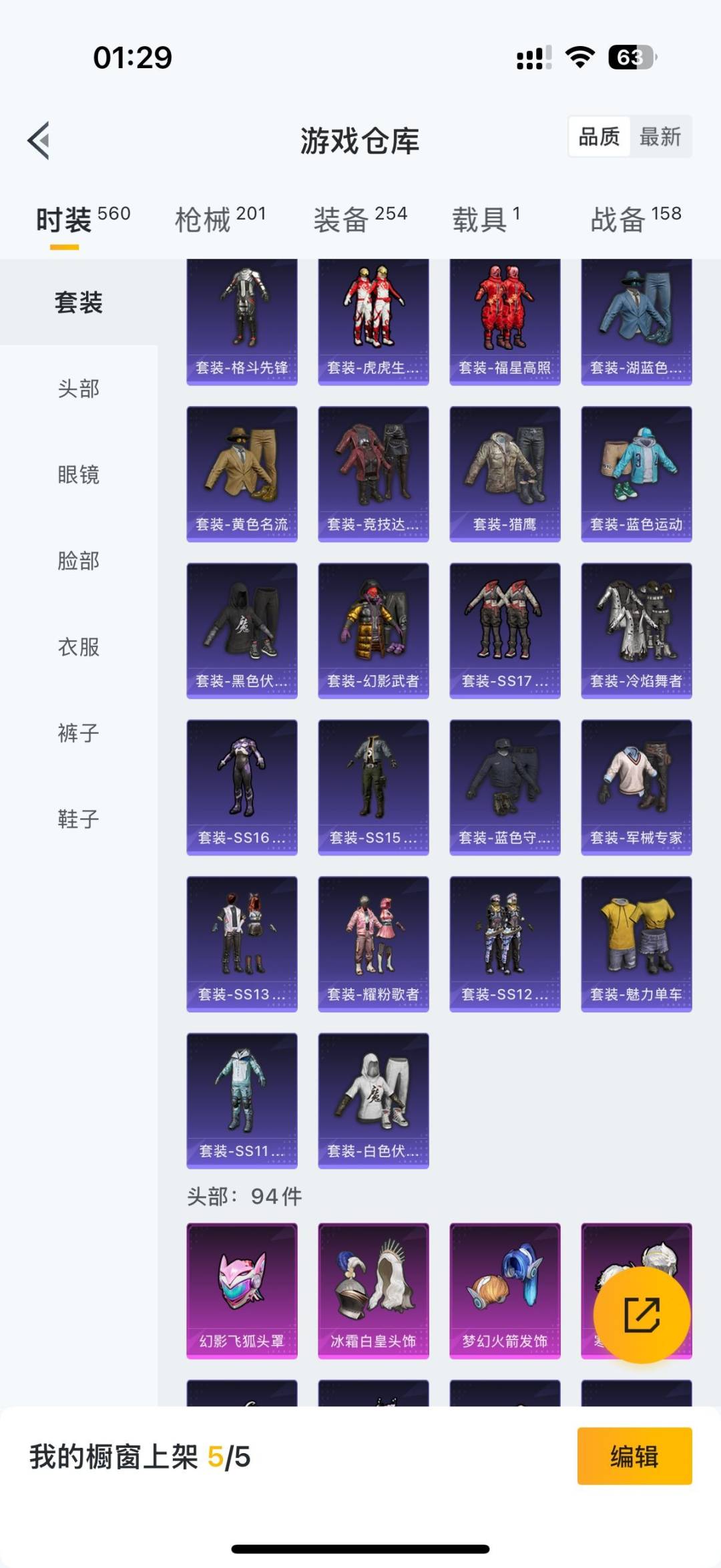Switch to the 枪械 tab
721x1568 pixels.
(x=220, y=219)
